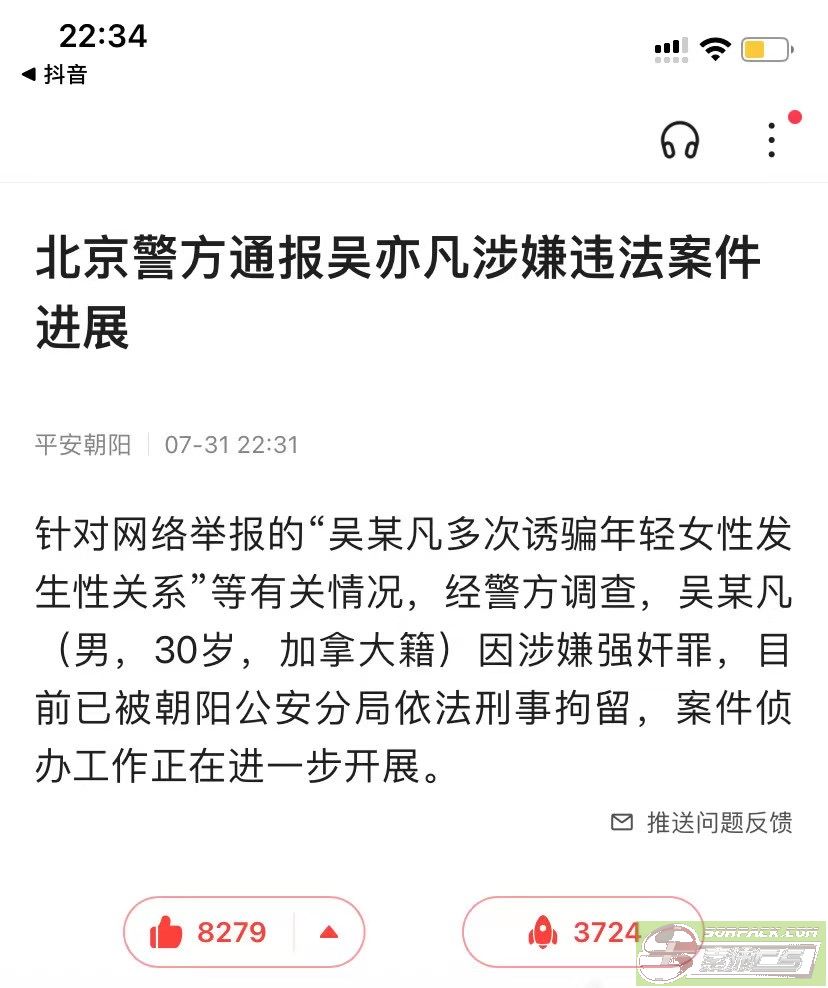828x988 pixels.
Task: Open 推送问题反馈 feedback link
Action: pos(702,822)
